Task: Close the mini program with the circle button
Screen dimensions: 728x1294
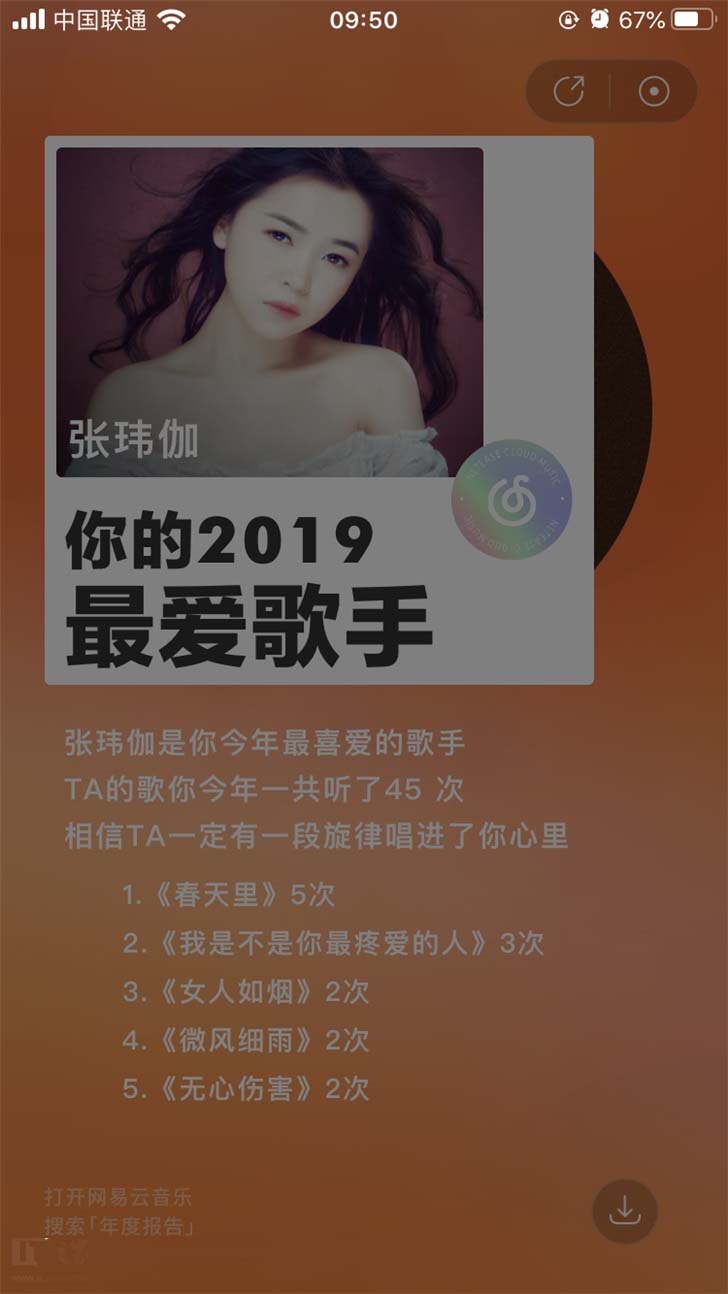Action: click(654, 92)
